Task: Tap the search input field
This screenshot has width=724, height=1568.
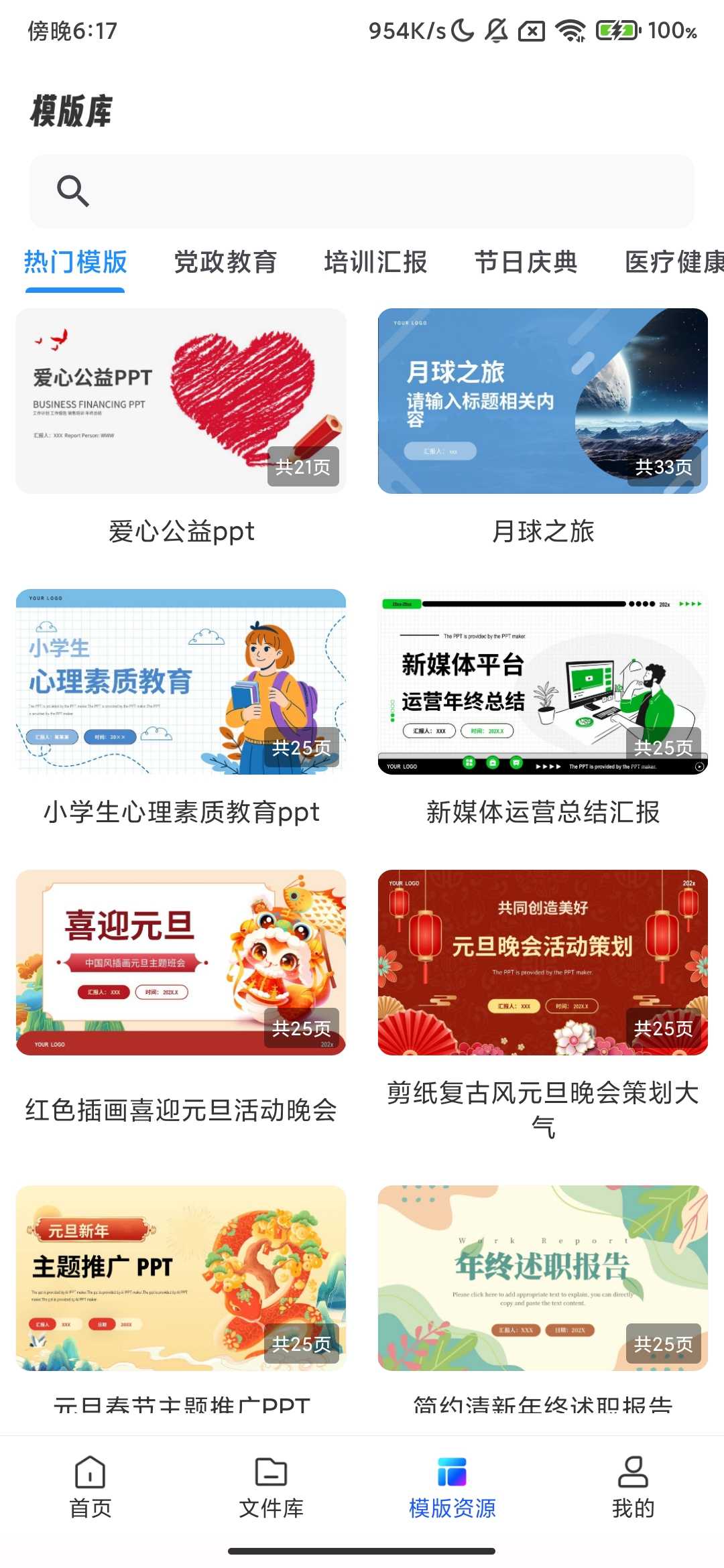Action: (x=362, y=192)
